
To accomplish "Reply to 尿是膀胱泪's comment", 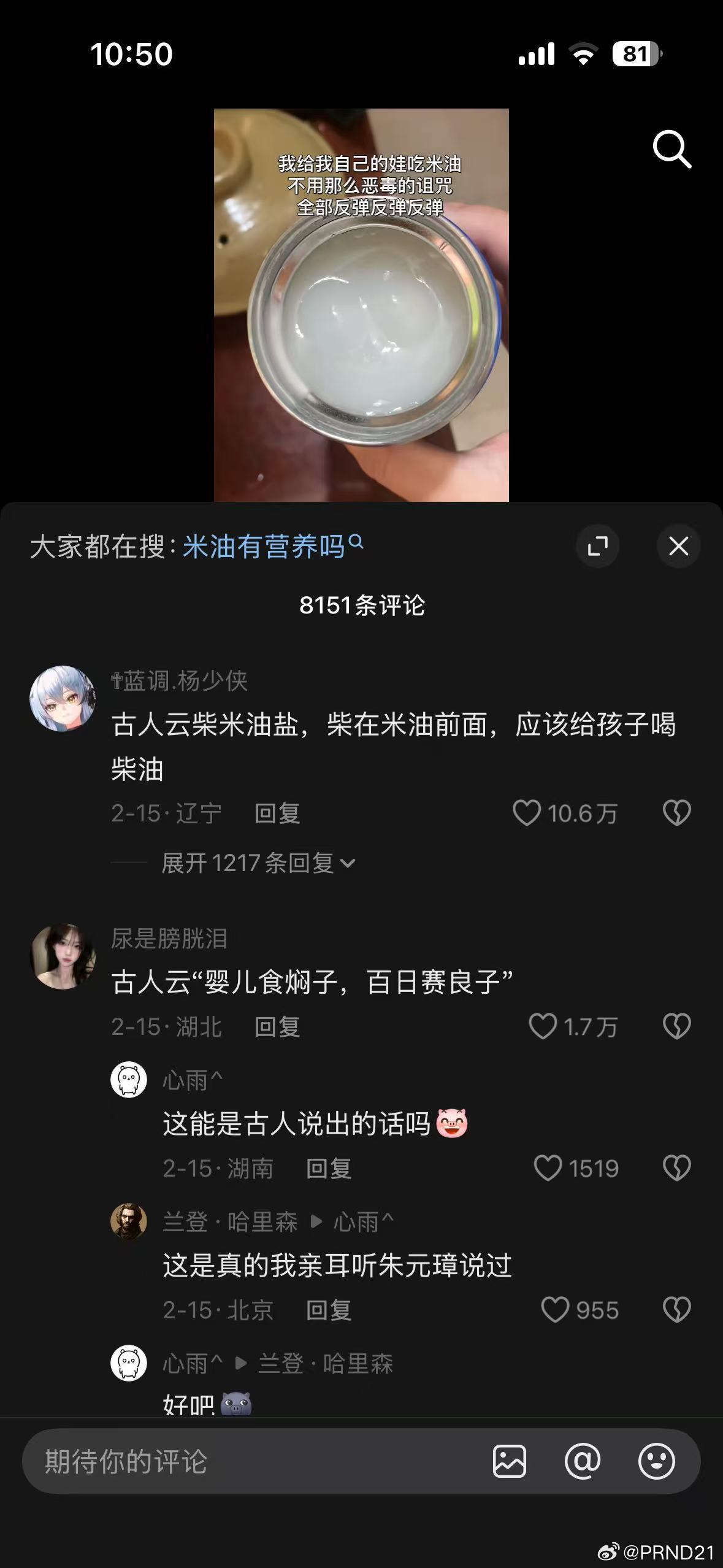I will coord(277,1024).
